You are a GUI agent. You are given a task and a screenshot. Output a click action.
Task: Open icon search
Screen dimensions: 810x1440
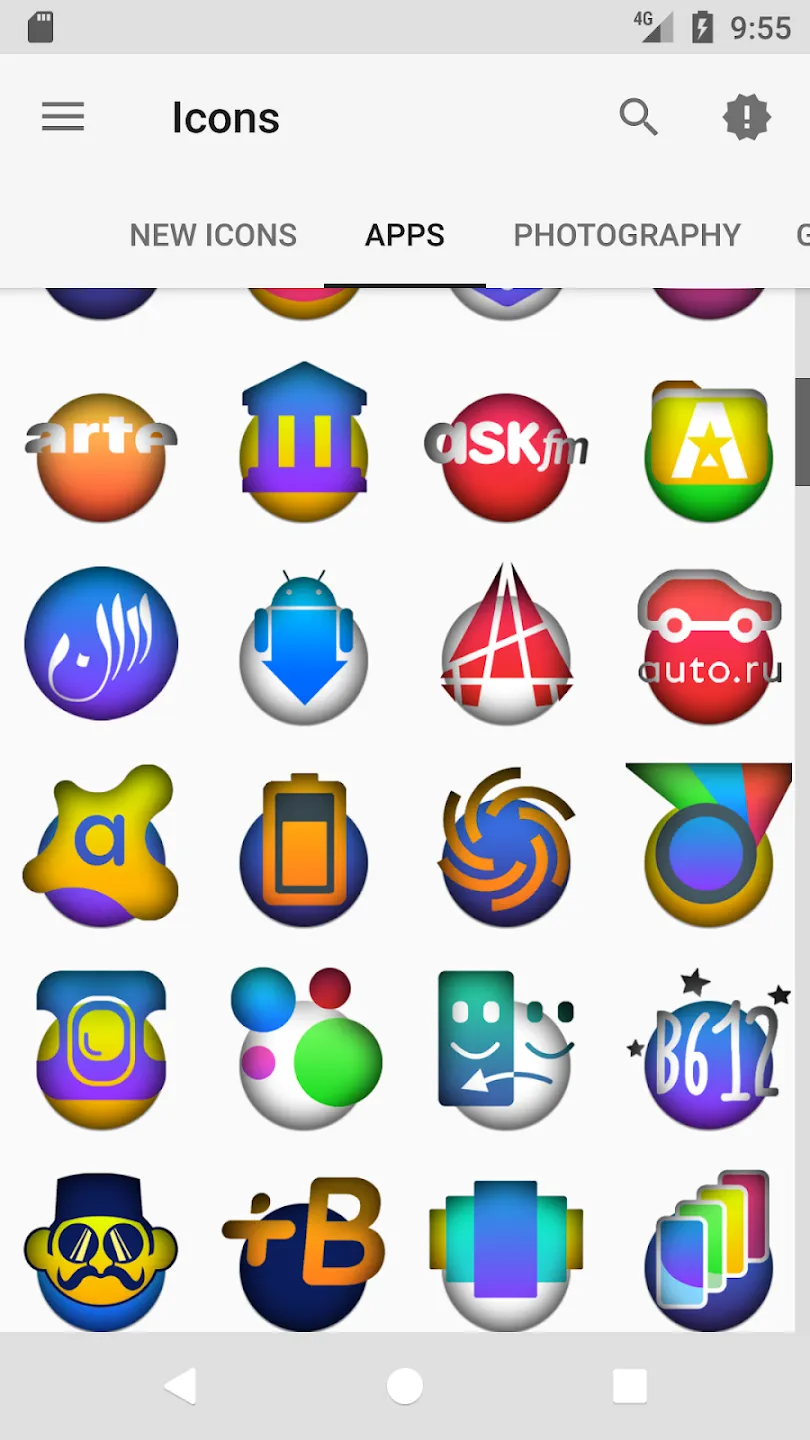coord(638,117)
